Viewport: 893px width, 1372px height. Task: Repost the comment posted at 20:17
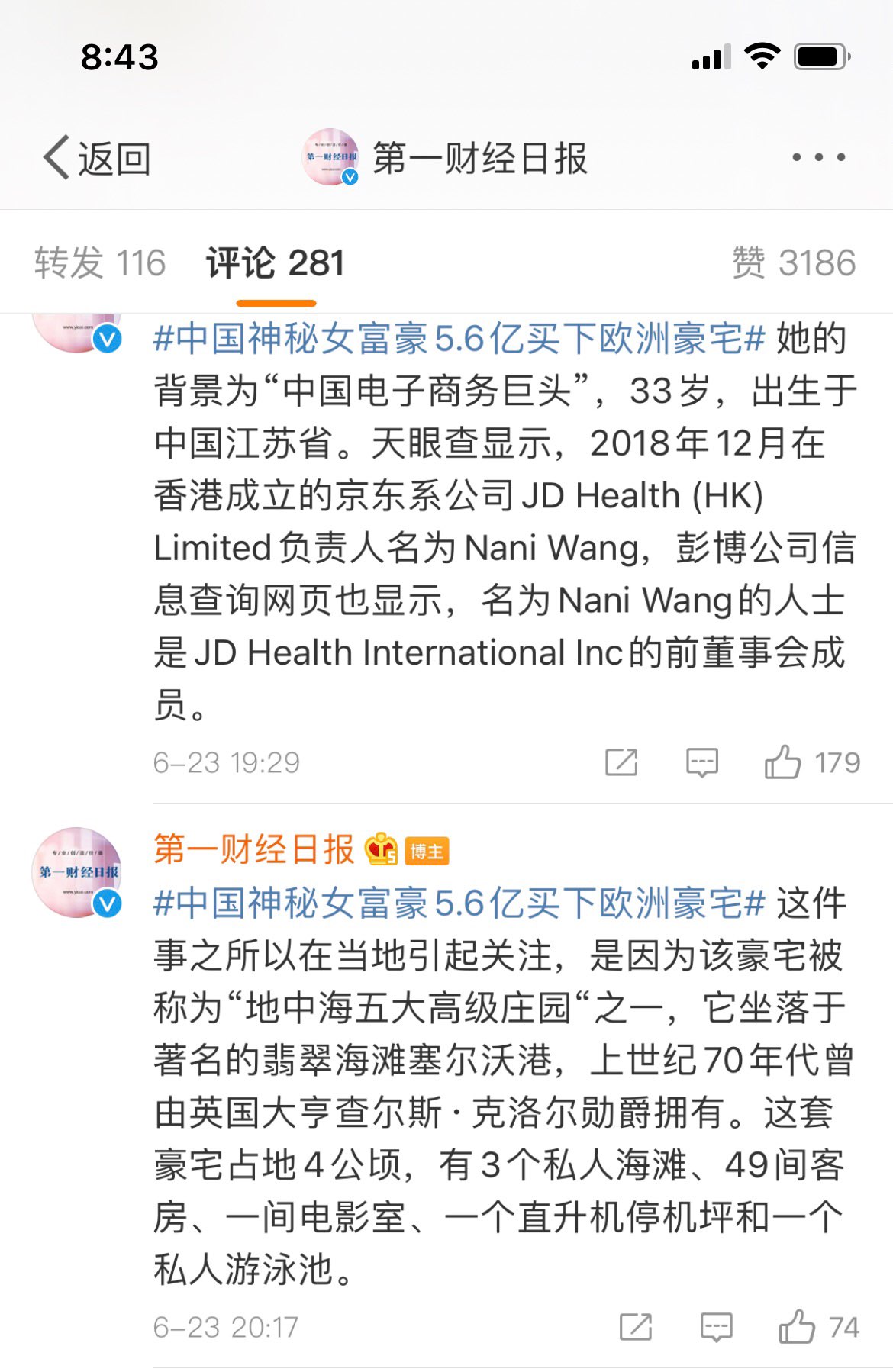point(636,1327)
